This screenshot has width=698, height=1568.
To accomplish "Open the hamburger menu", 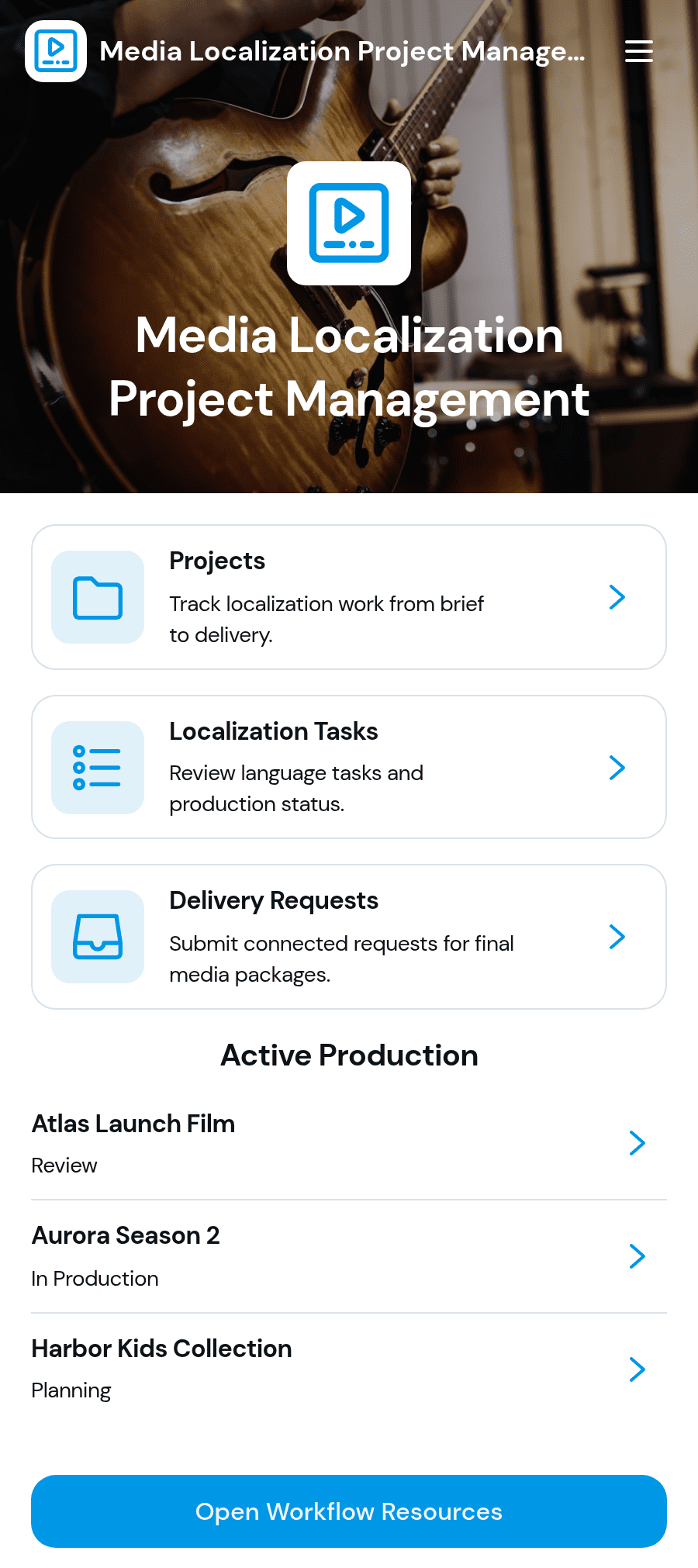I will click(638, 51).
